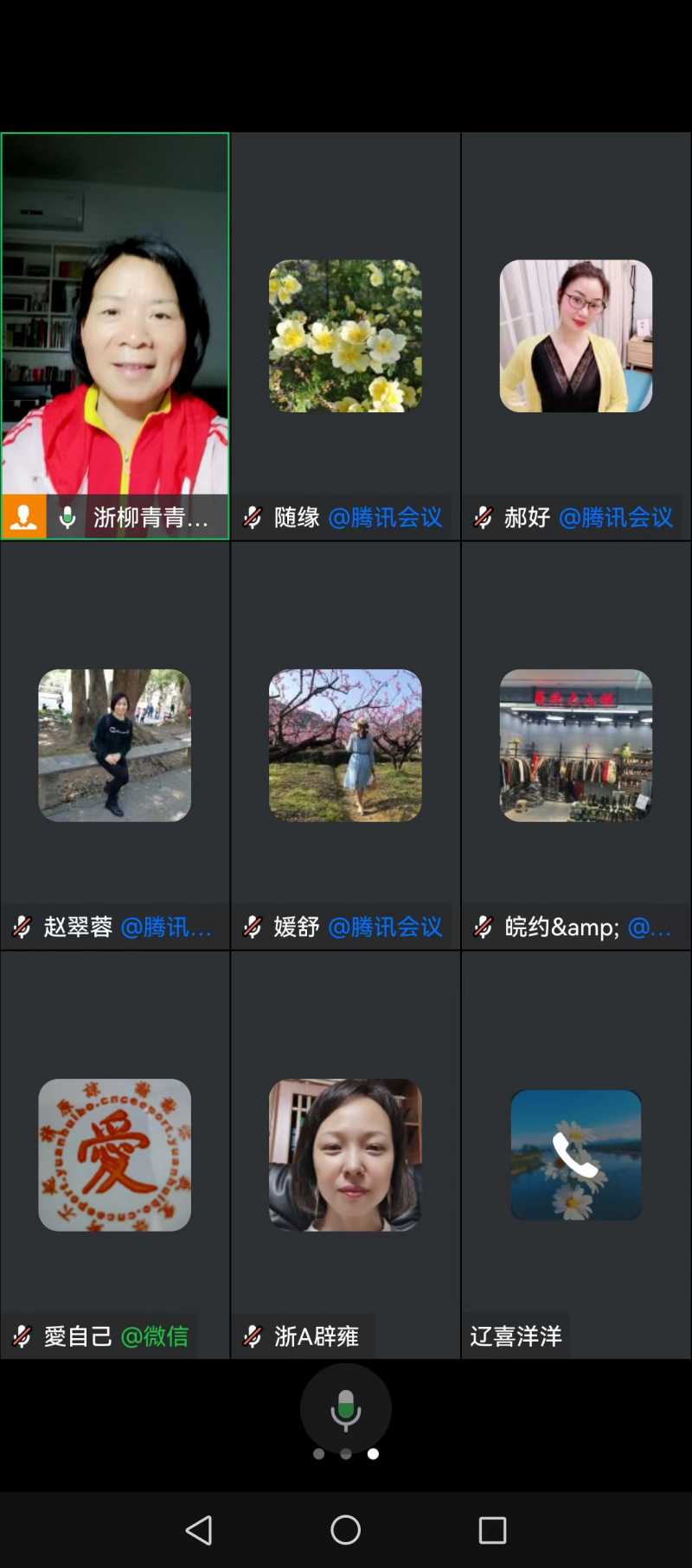The width and height of the screenshot is (692, 1568).
Task: Select participant tile 媛舒
Action: (x=345, y=745)
